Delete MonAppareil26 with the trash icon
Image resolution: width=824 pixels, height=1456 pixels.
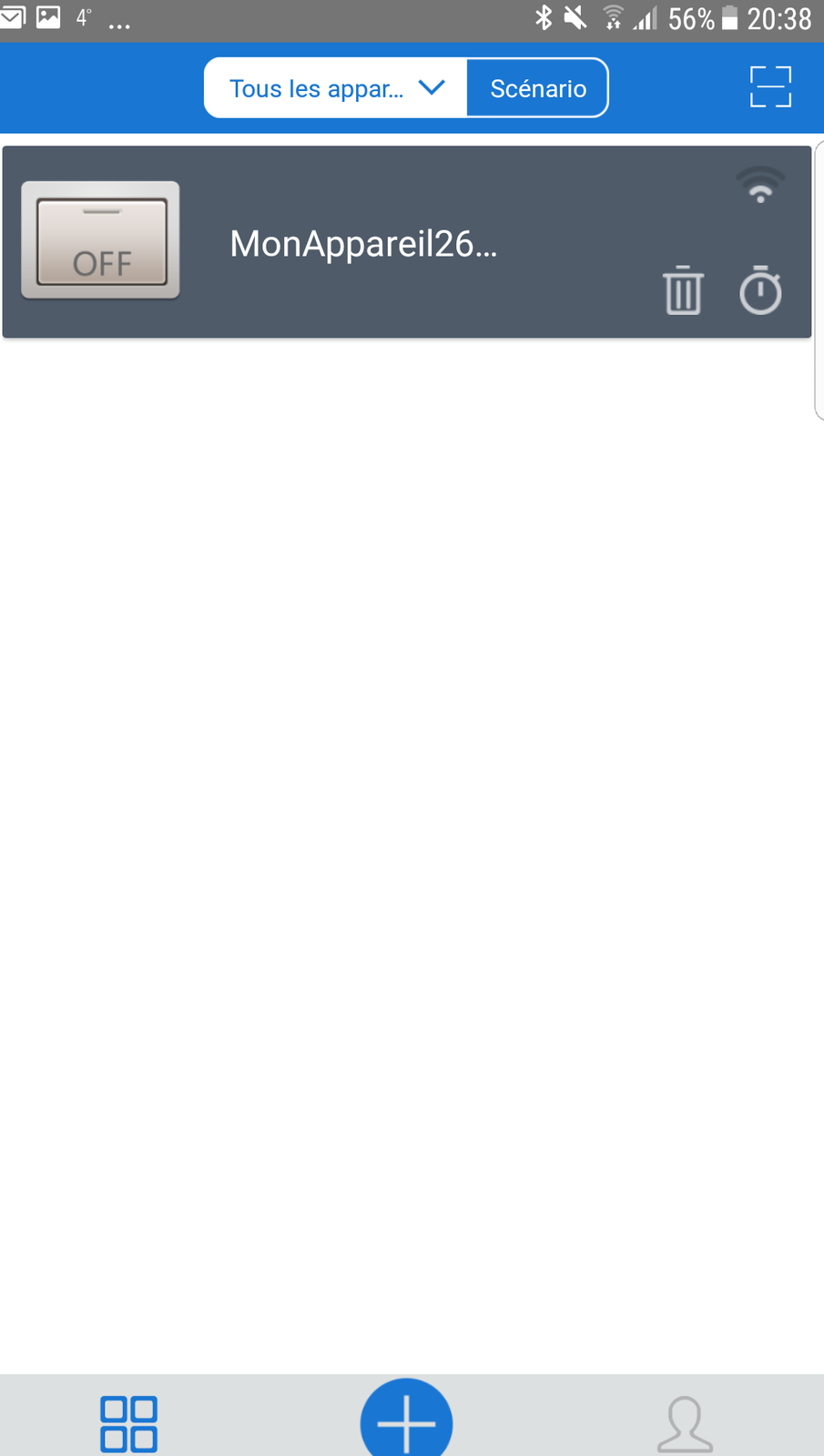683,291
